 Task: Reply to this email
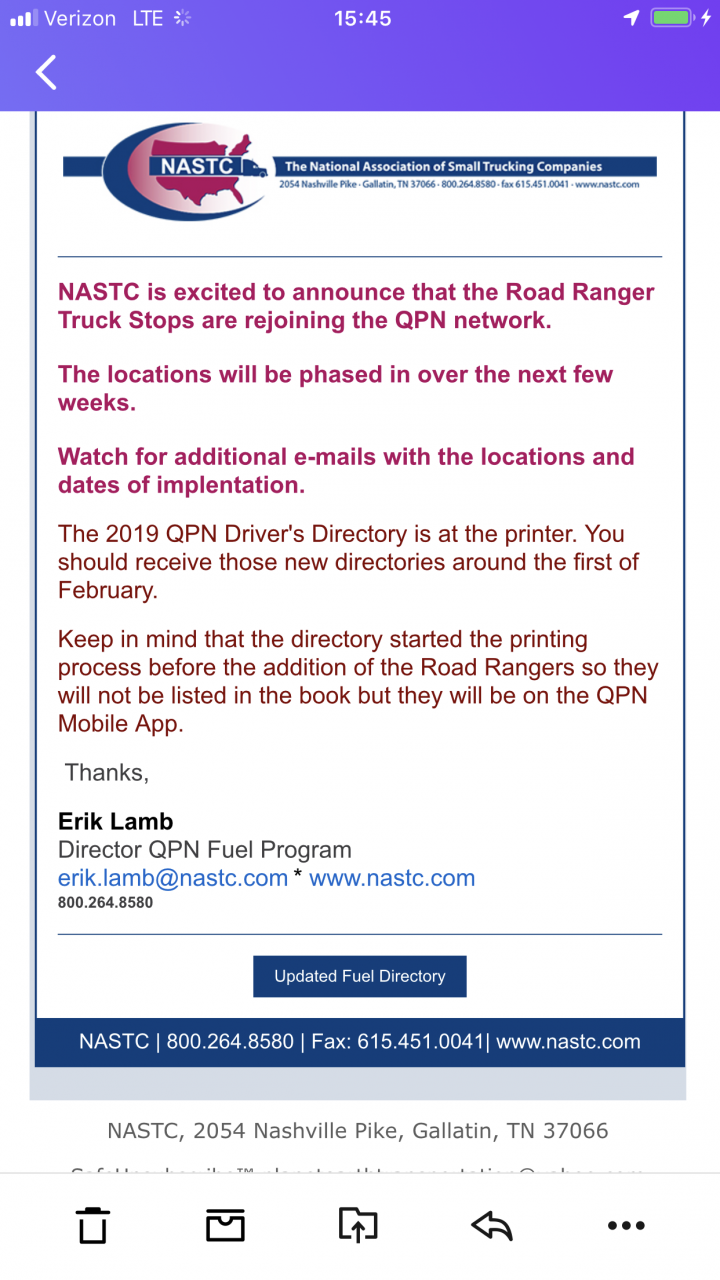pos(492,1225)
